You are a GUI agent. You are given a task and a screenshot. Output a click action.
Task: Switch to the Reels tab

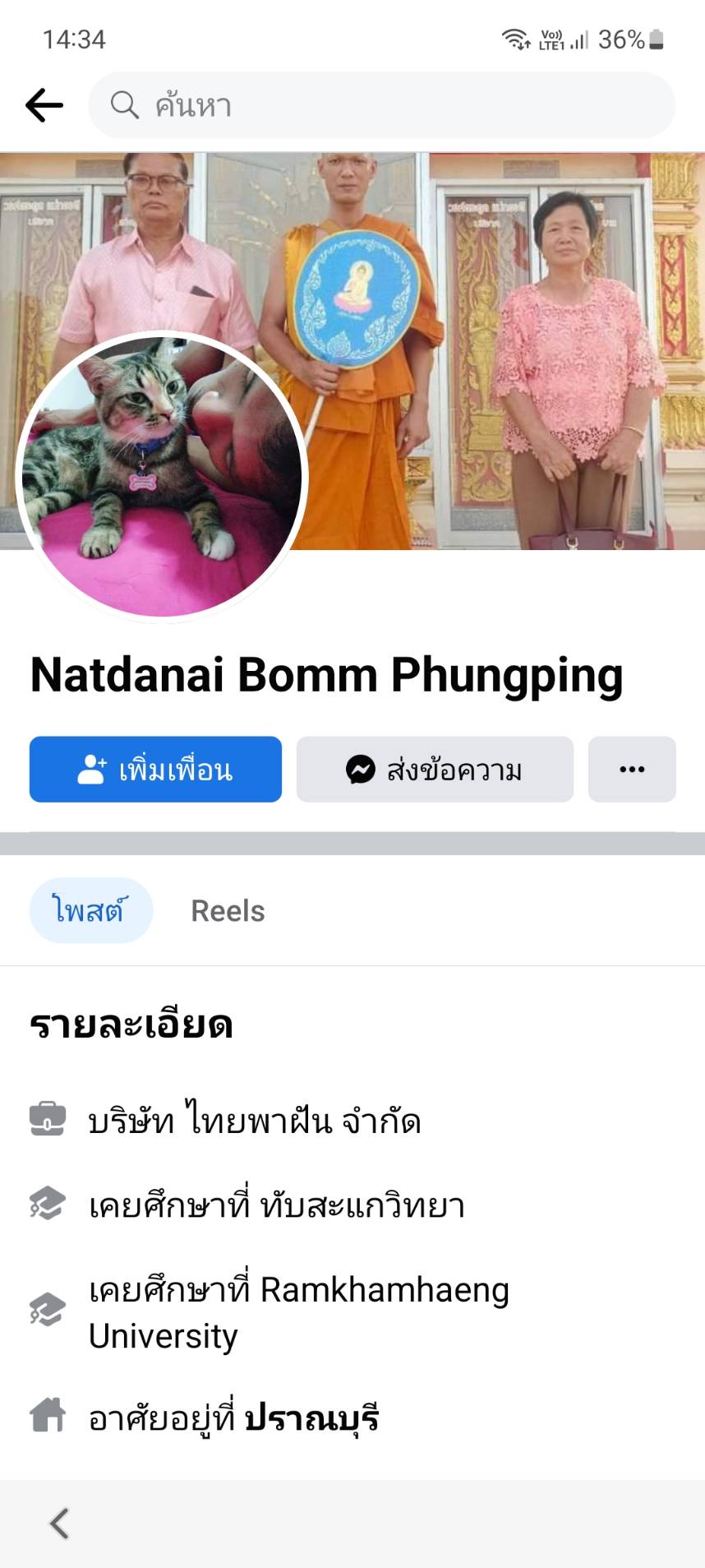coord(228,911)
